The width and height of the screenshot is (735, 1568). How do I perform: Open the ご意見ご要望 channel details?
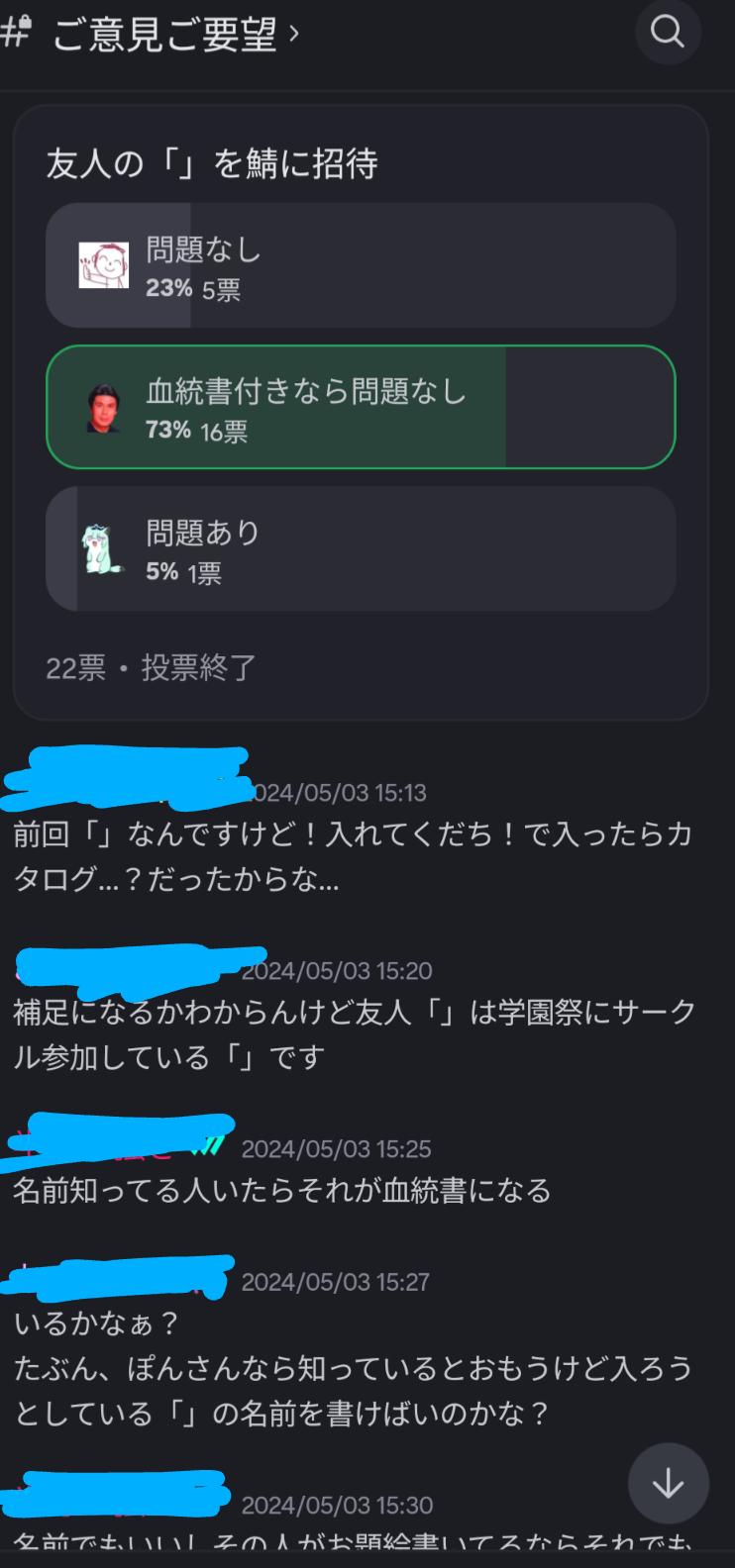[x=174, y=34]
